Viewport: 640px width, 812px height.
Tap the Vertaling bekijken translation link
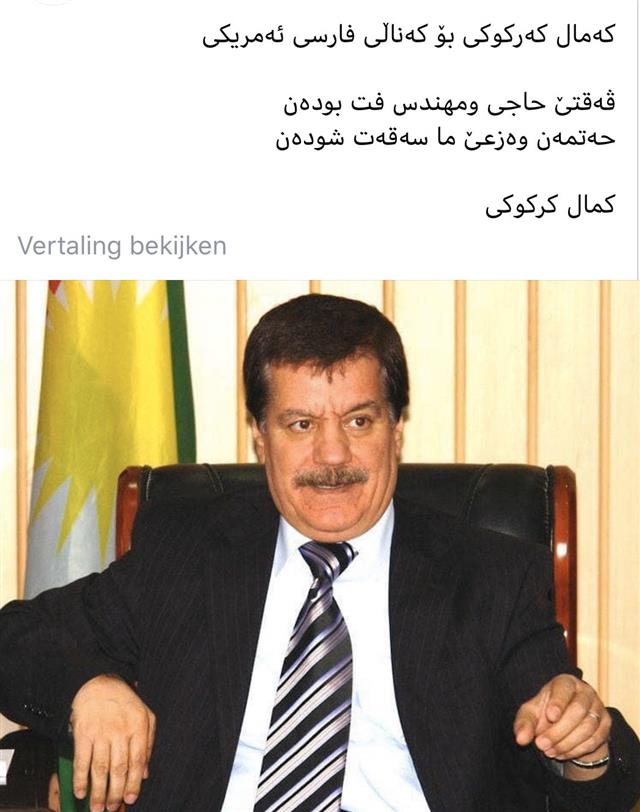(122, 246)
